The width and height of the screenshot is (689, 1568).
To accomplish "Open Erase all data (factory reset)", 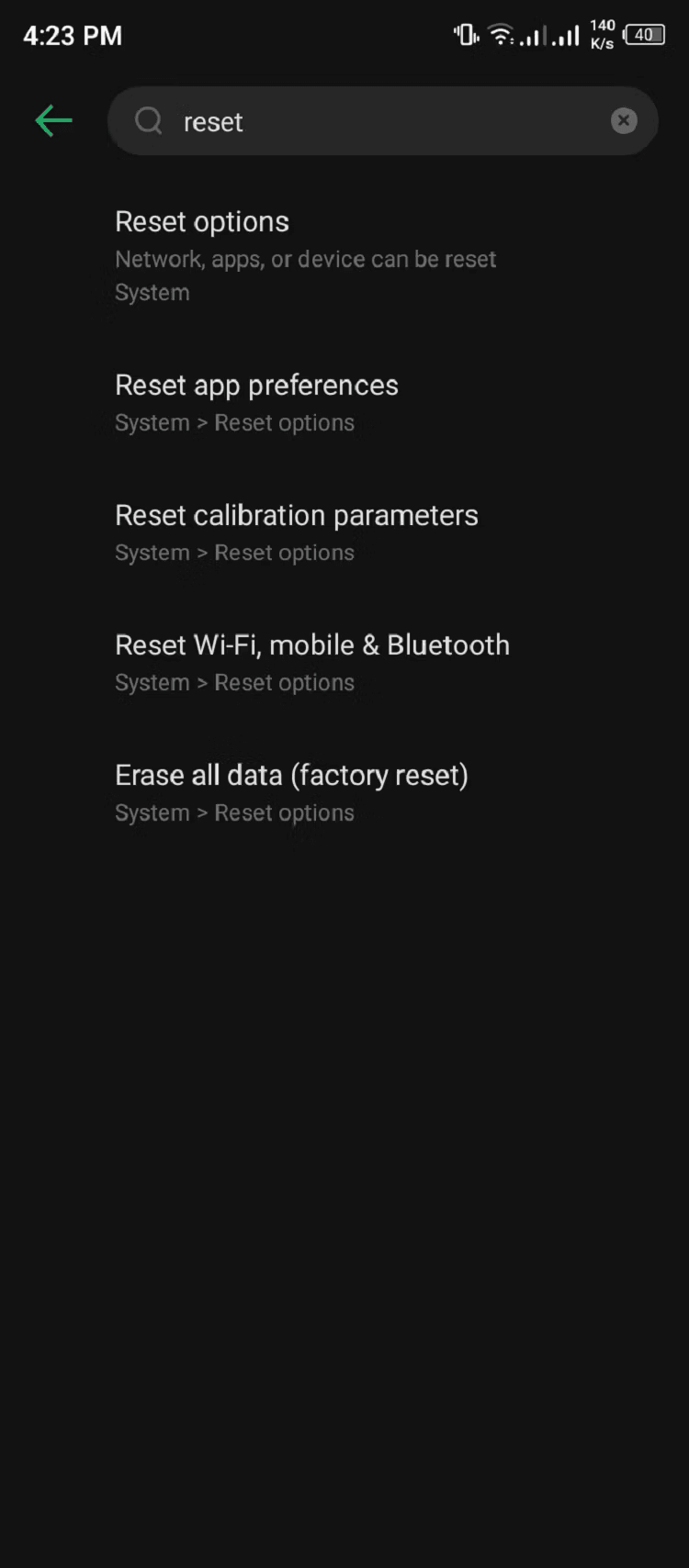I will pyautogui.click(x=290, y=792).
